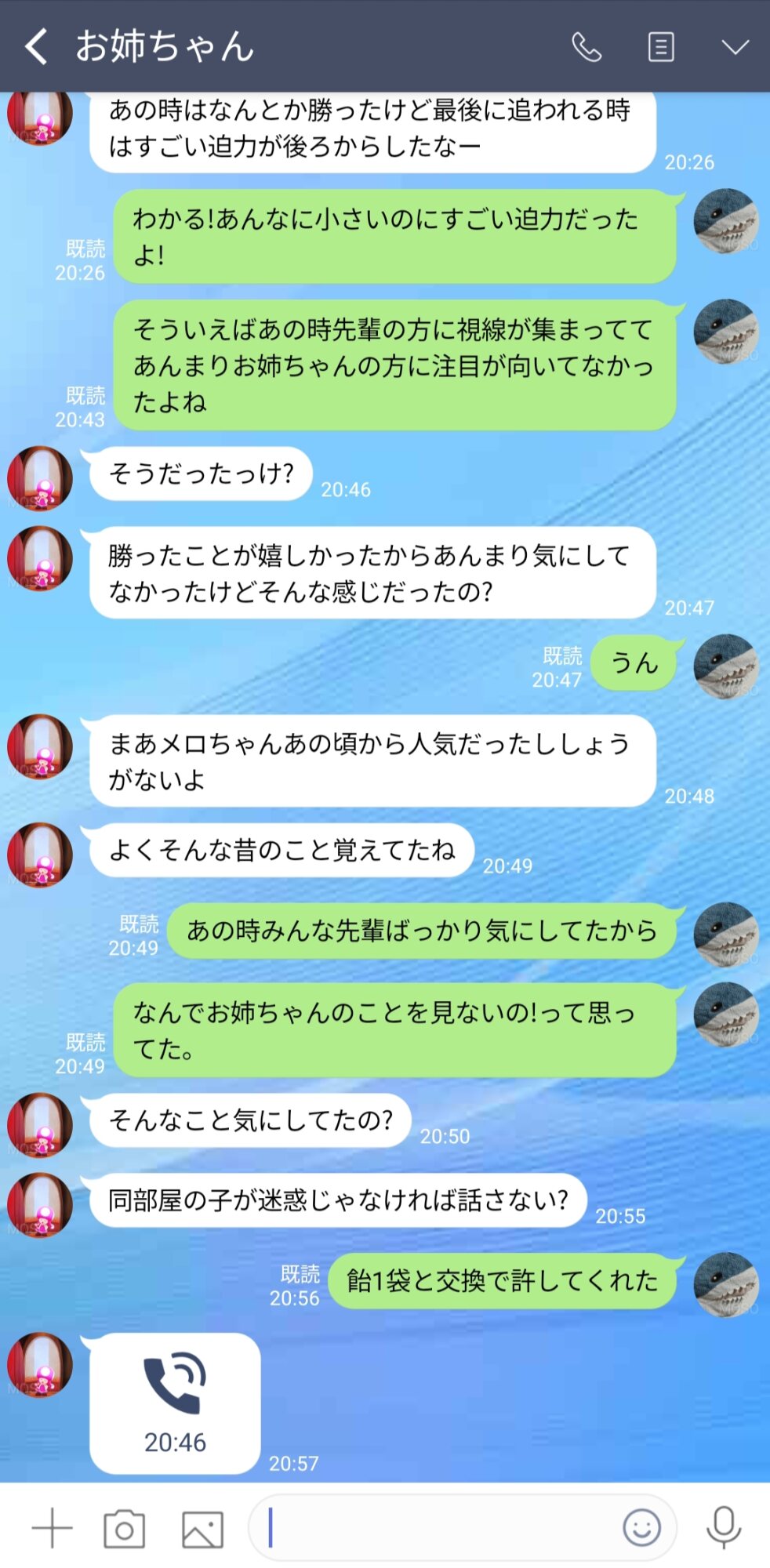Open the plus attachment menu
Viewport: 770px width, 1568px height.
[52, 1528]
